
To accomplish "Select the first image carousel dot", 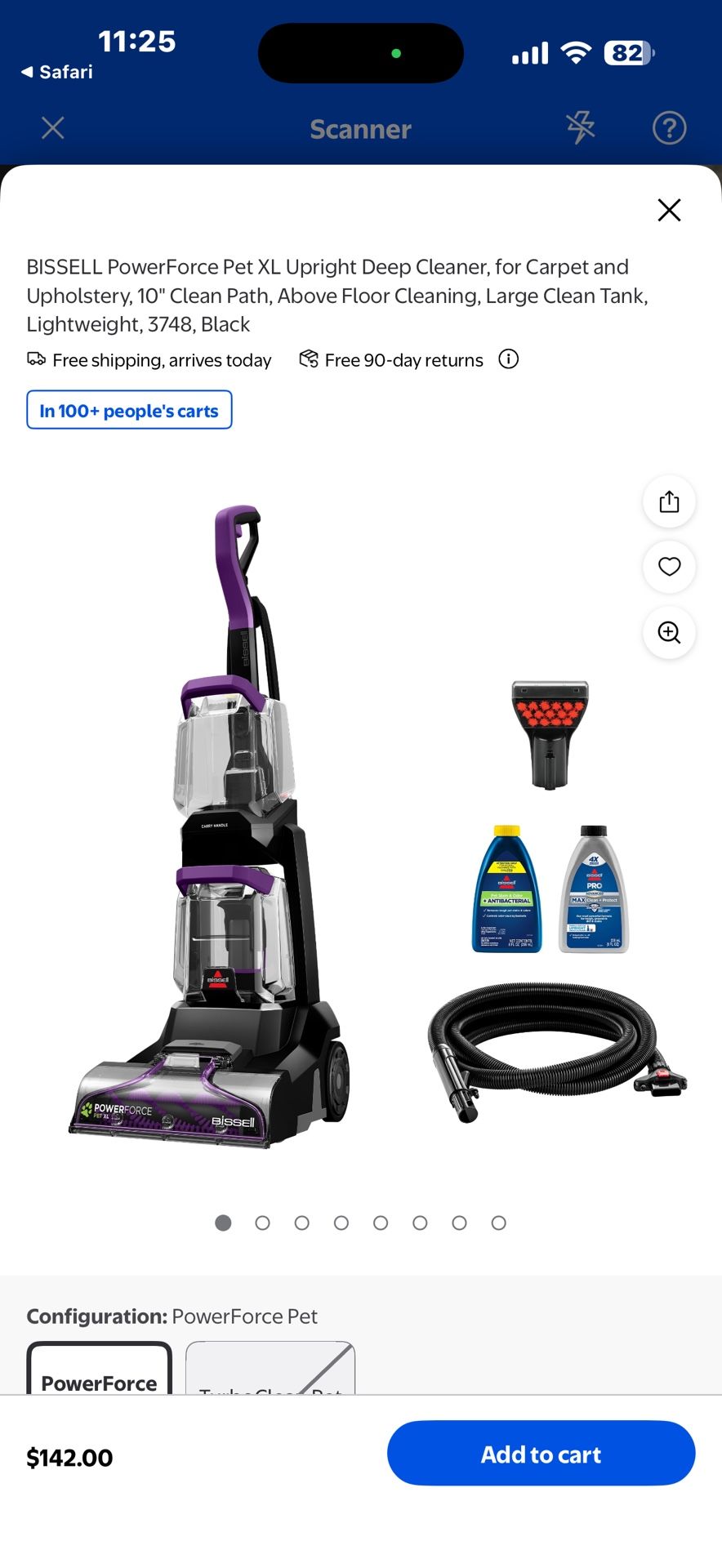I will (223, 1223).
